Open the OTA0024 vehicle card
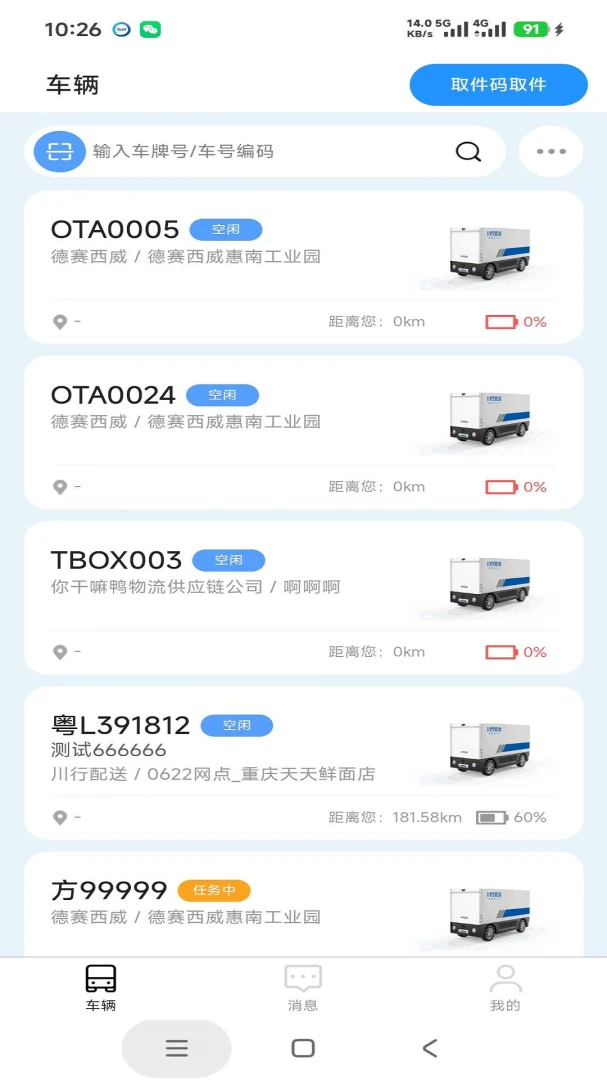Viewport: 607px width, 1080px height. point(304,433)
